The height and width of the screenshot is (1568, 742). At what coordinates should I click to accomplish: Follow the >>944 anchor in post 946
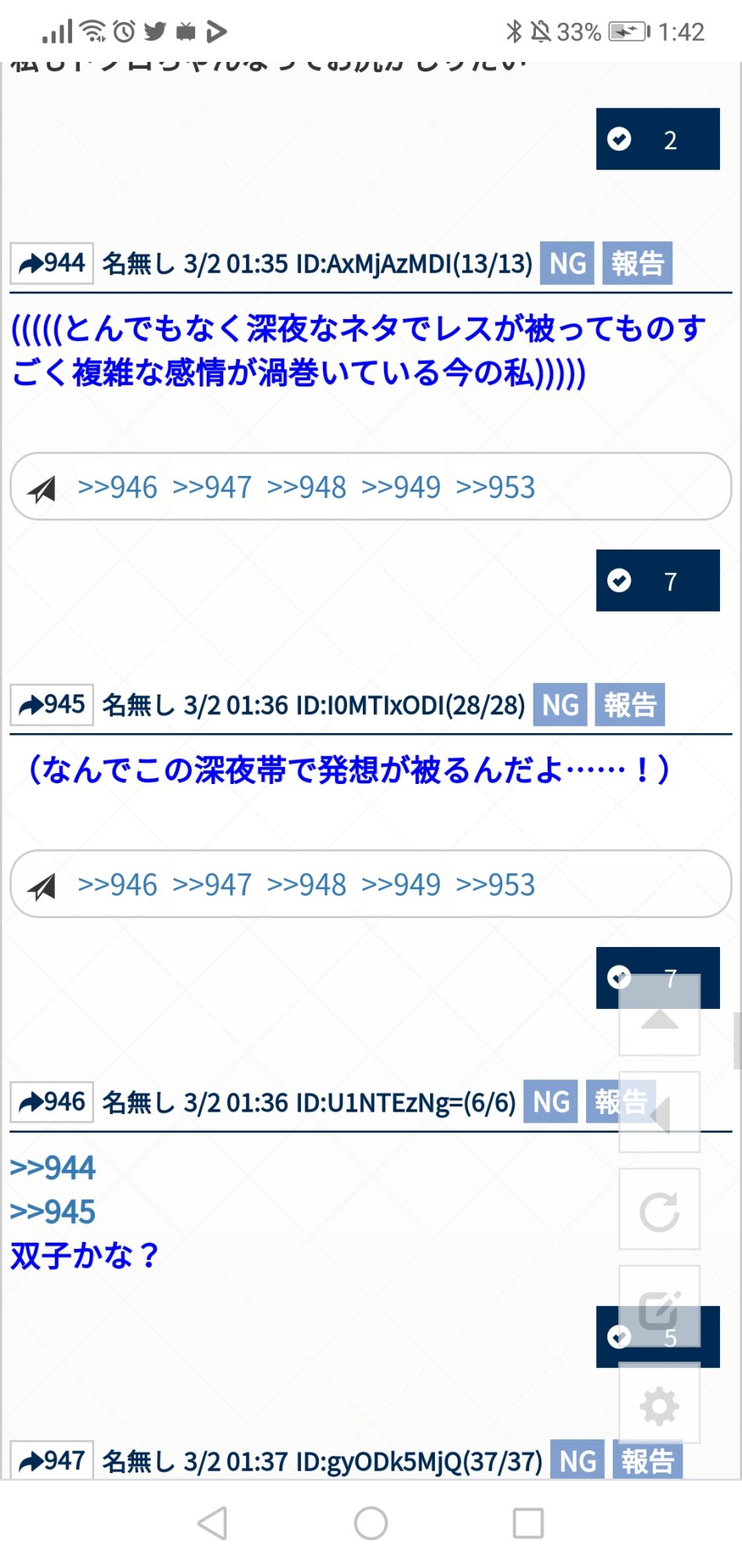(x=52, y=1167)
